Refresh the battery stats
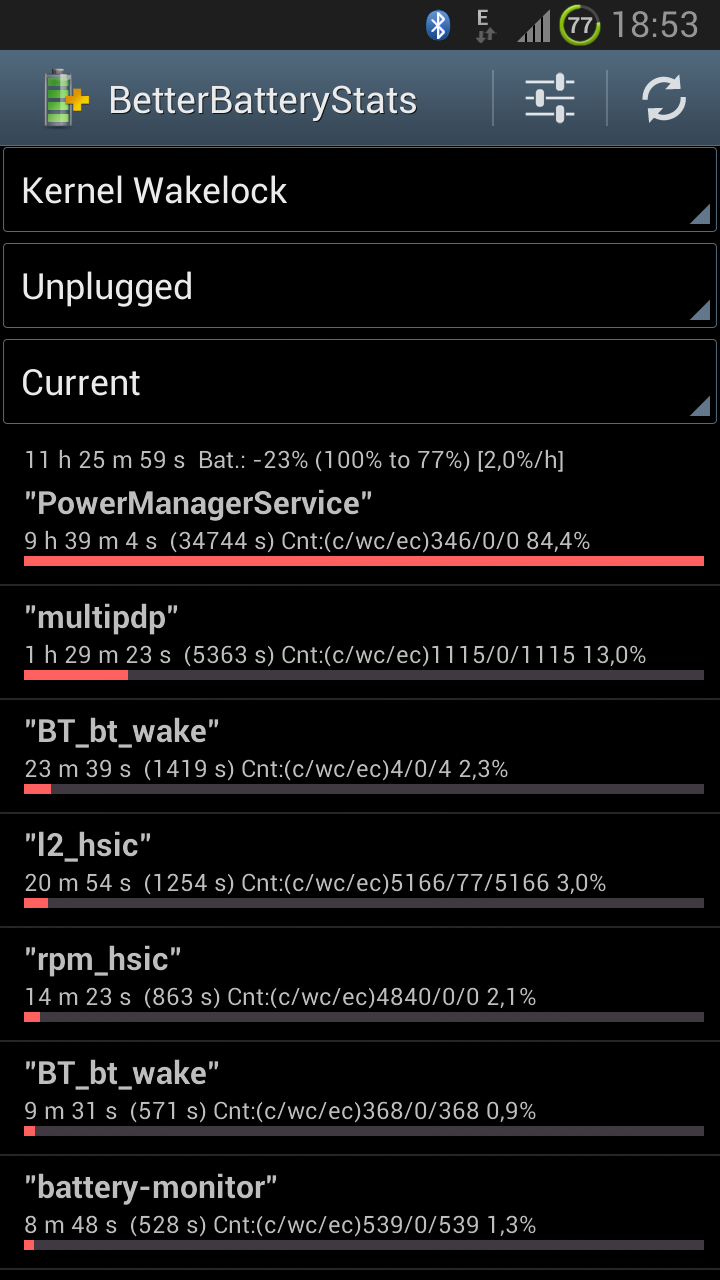This screenshot has width=720, height=1280. pos(664,99)
